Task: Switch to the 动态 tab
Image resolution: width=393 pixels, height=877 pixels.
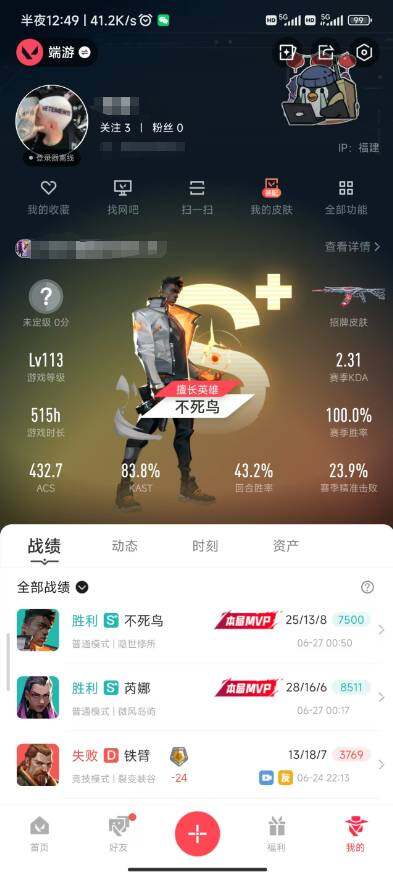Action: pyautogui.click(x=124, y=546)
